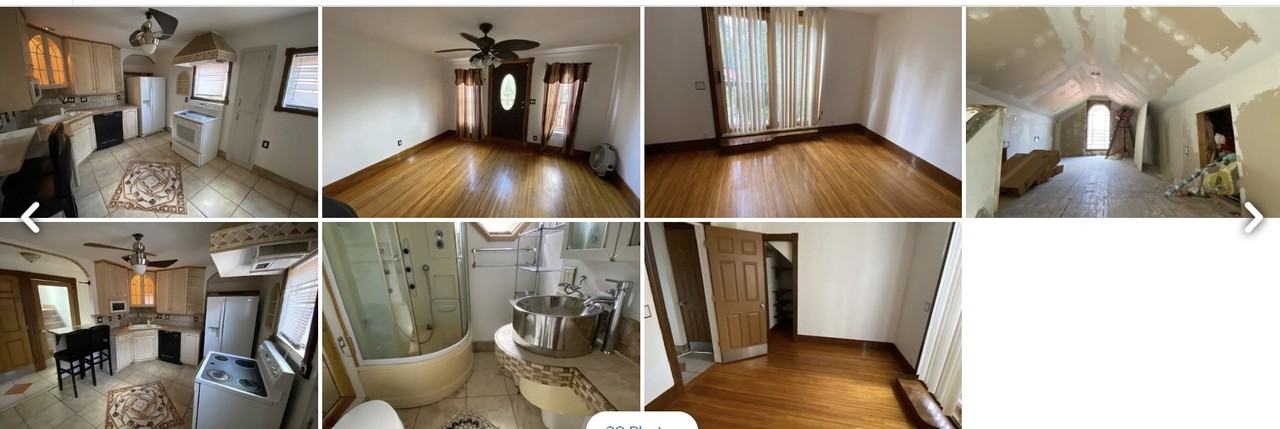View the kitchen photo with white stove
The width and height of the screenshot is (1280, 429).
pos(159,325)
